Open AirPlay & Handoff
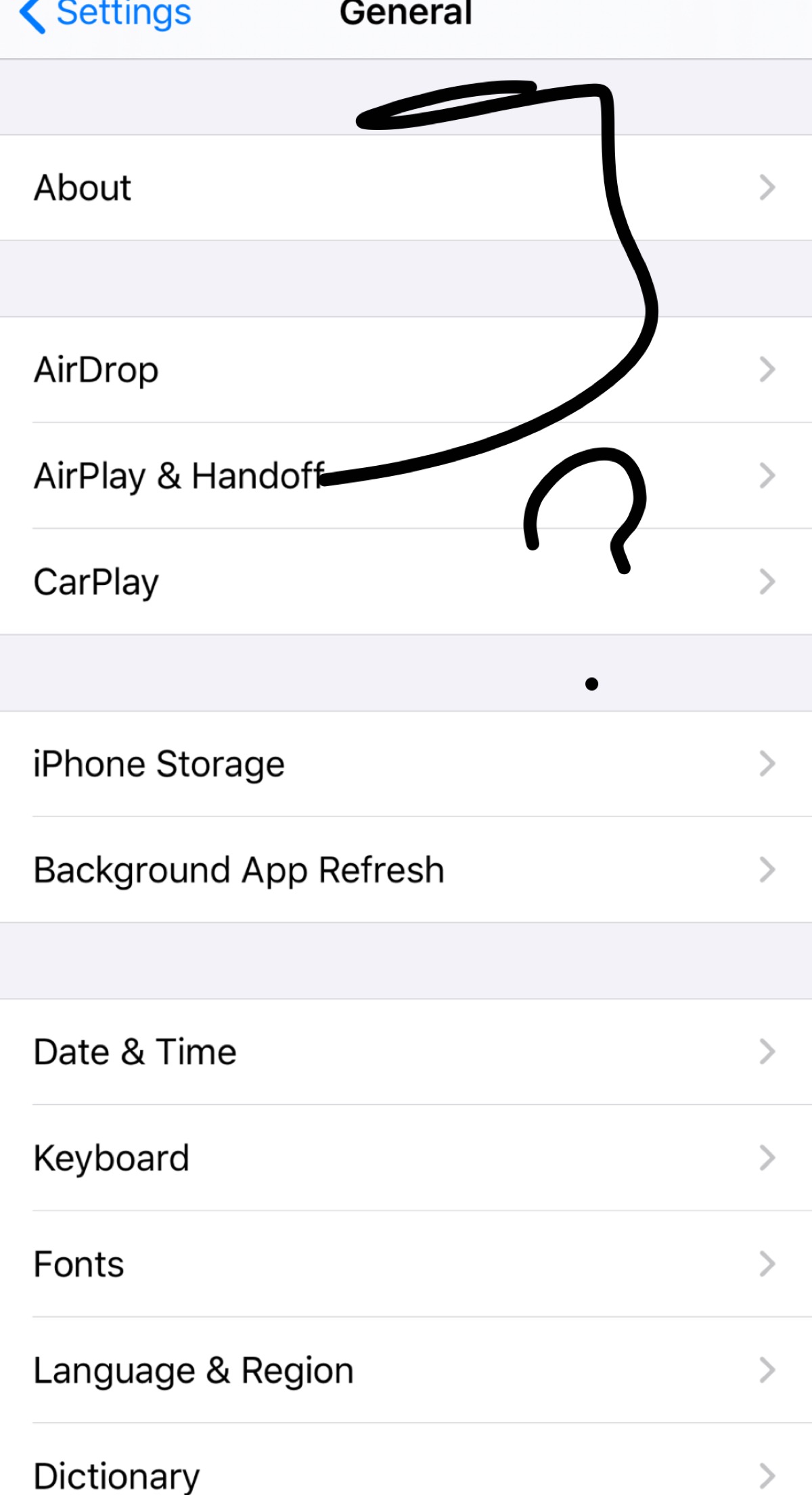Screen dimensions: 812x1495 [406, 475]
